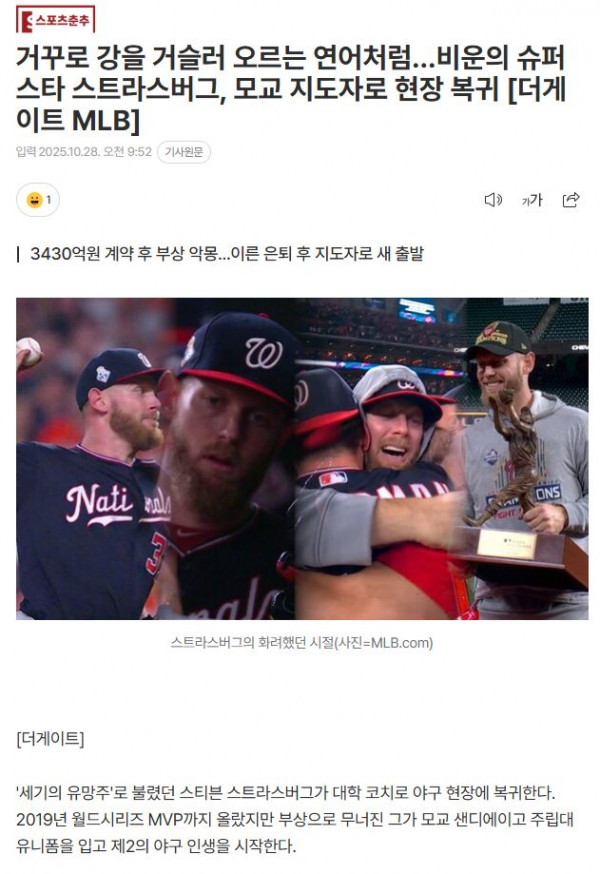Viewport: 600px width, 874px height.
Task: React with the smiley emoji button
Action: click(x=38, y=200)
